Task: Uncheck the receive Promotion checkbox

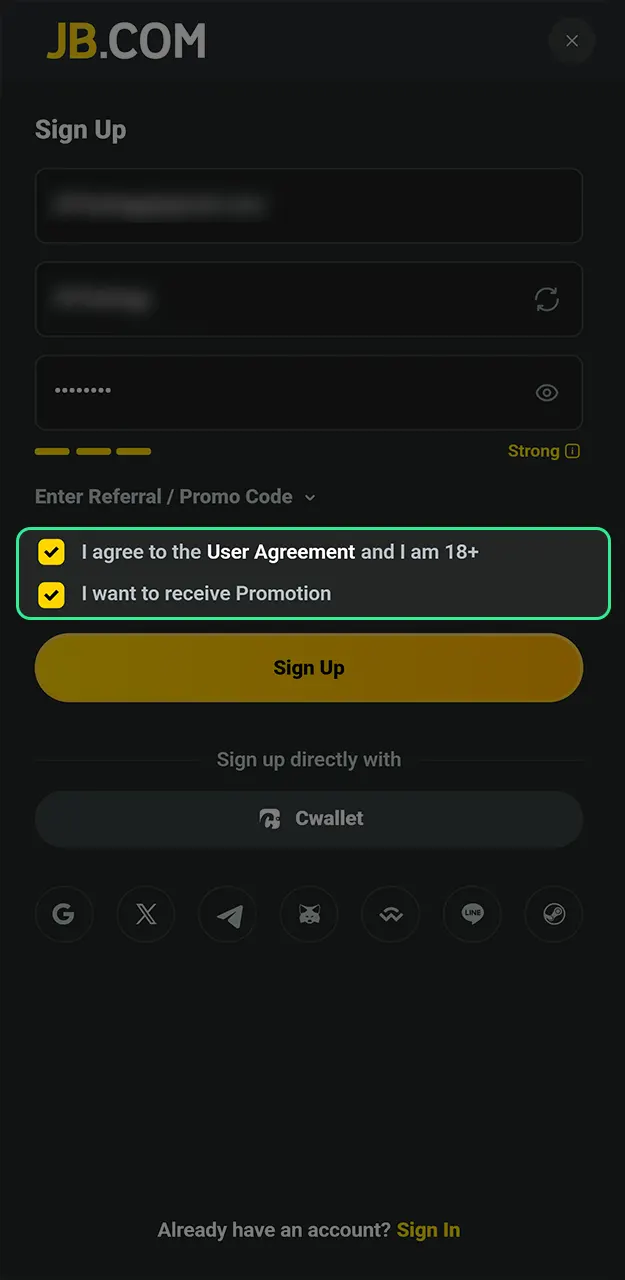Action: click(51, 594)
